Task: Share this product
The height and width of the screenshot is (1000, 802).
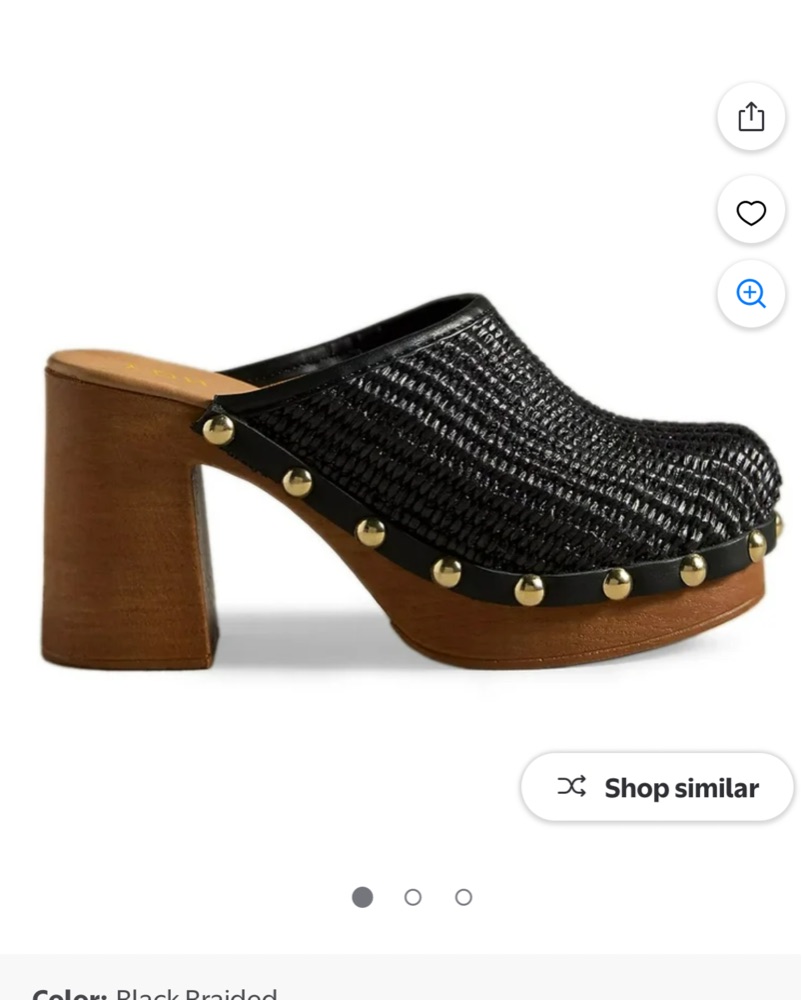Action: 751,117
